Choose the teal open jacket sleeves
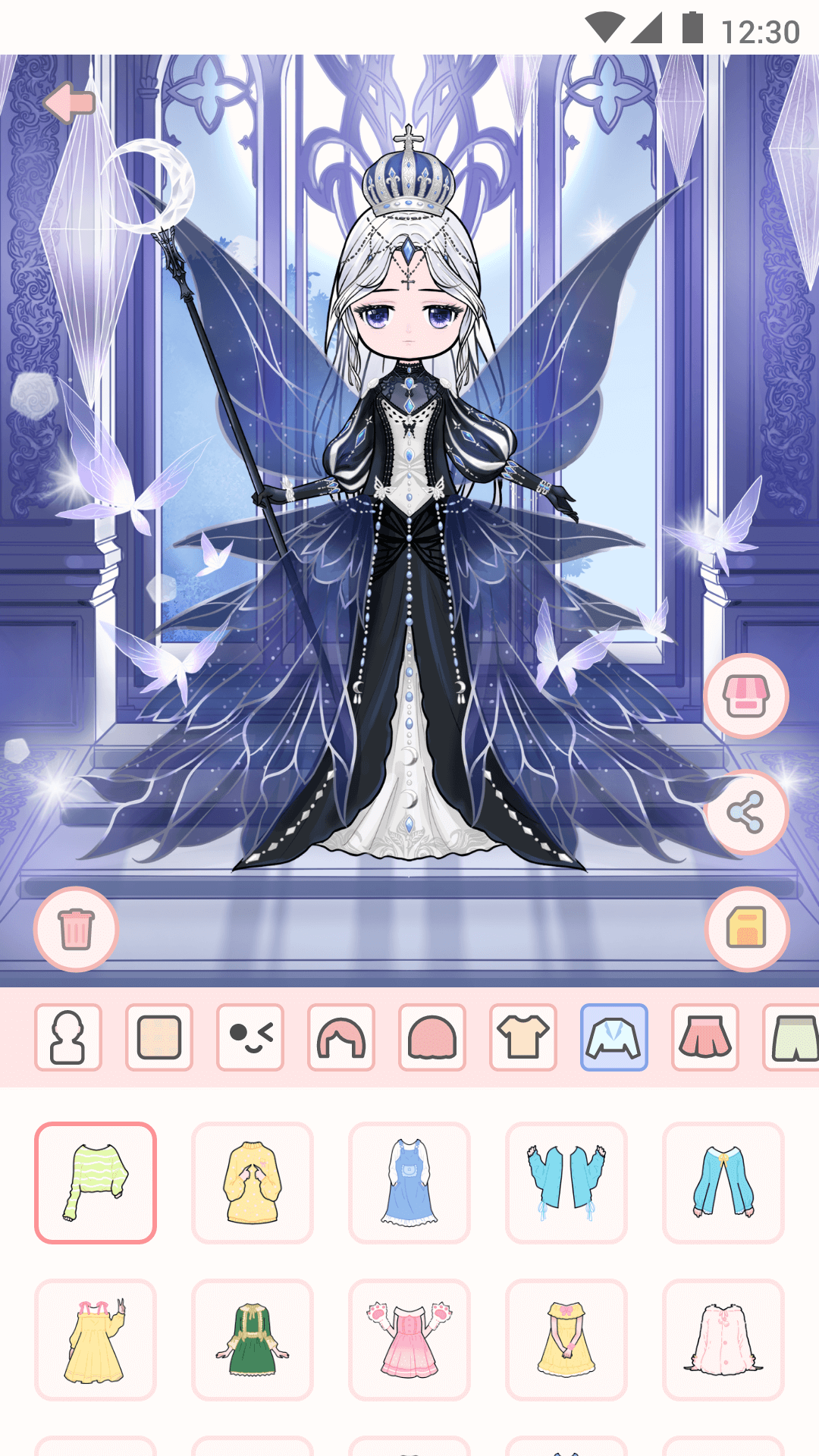The height and width of the screenshot is (1456, 819). 566,1182
